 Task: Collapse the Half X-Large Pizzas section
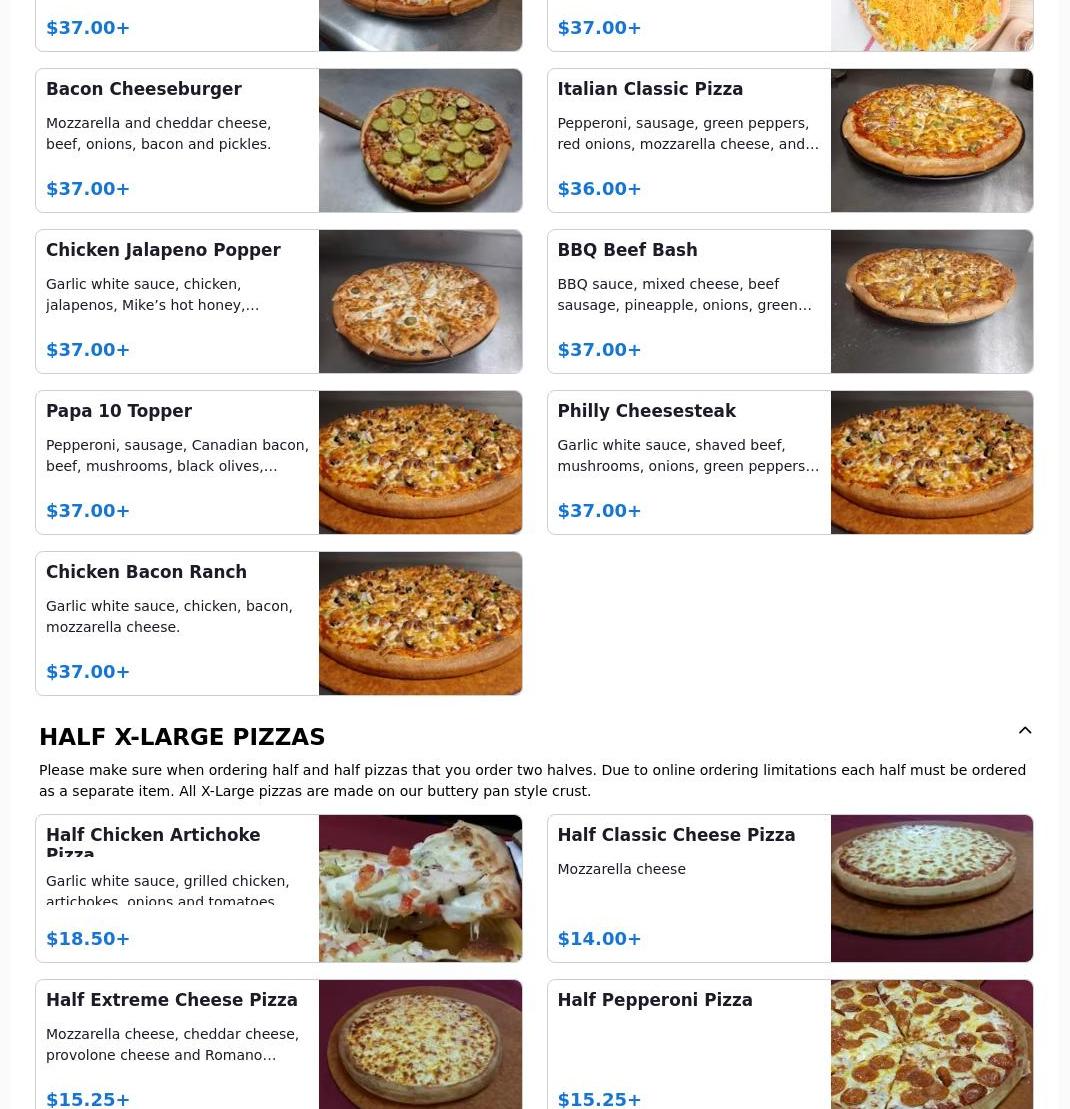click(x=1025, y=731)
